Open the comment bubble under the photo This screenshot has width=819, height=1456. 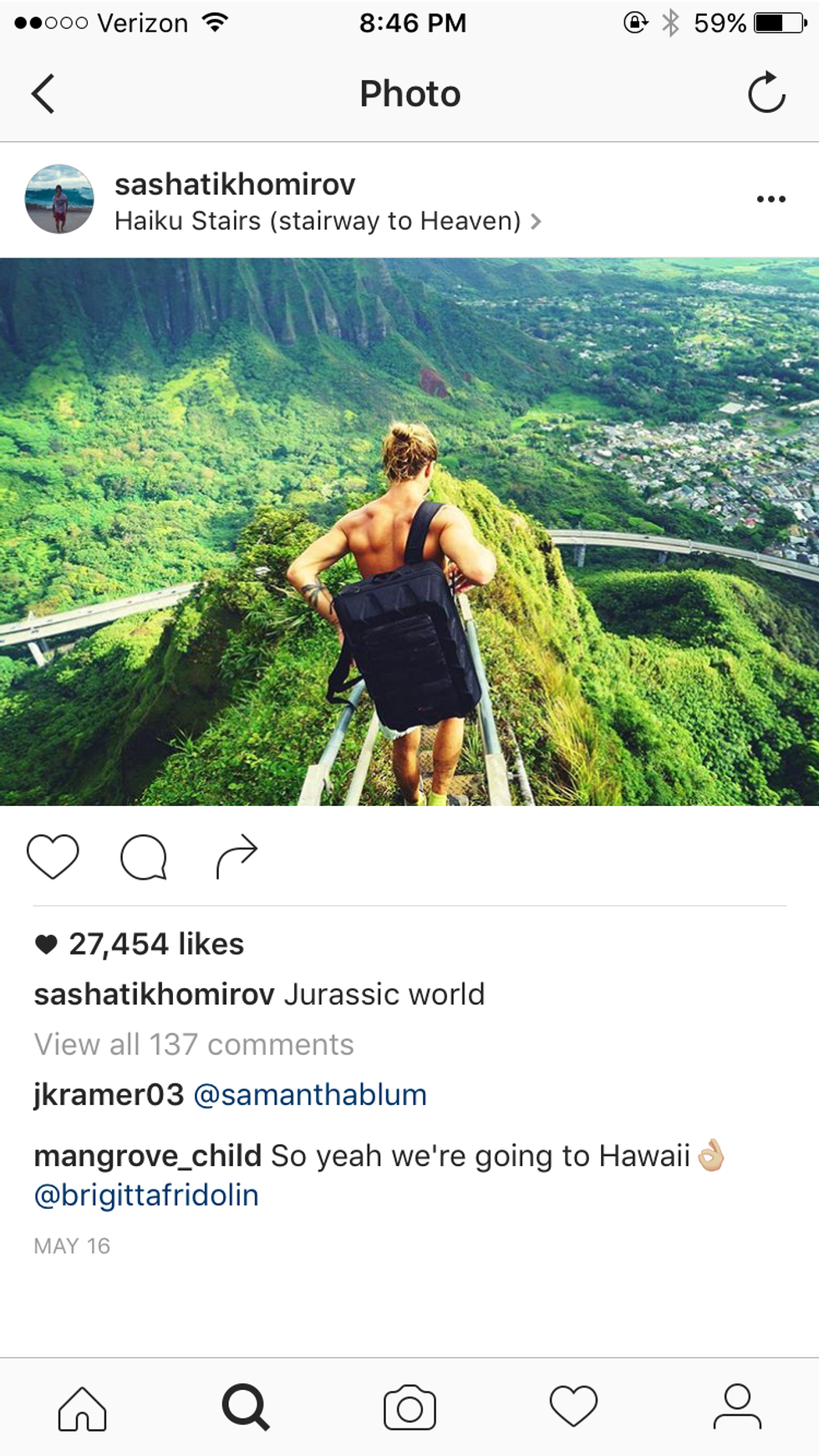click(x=144, y=857)
